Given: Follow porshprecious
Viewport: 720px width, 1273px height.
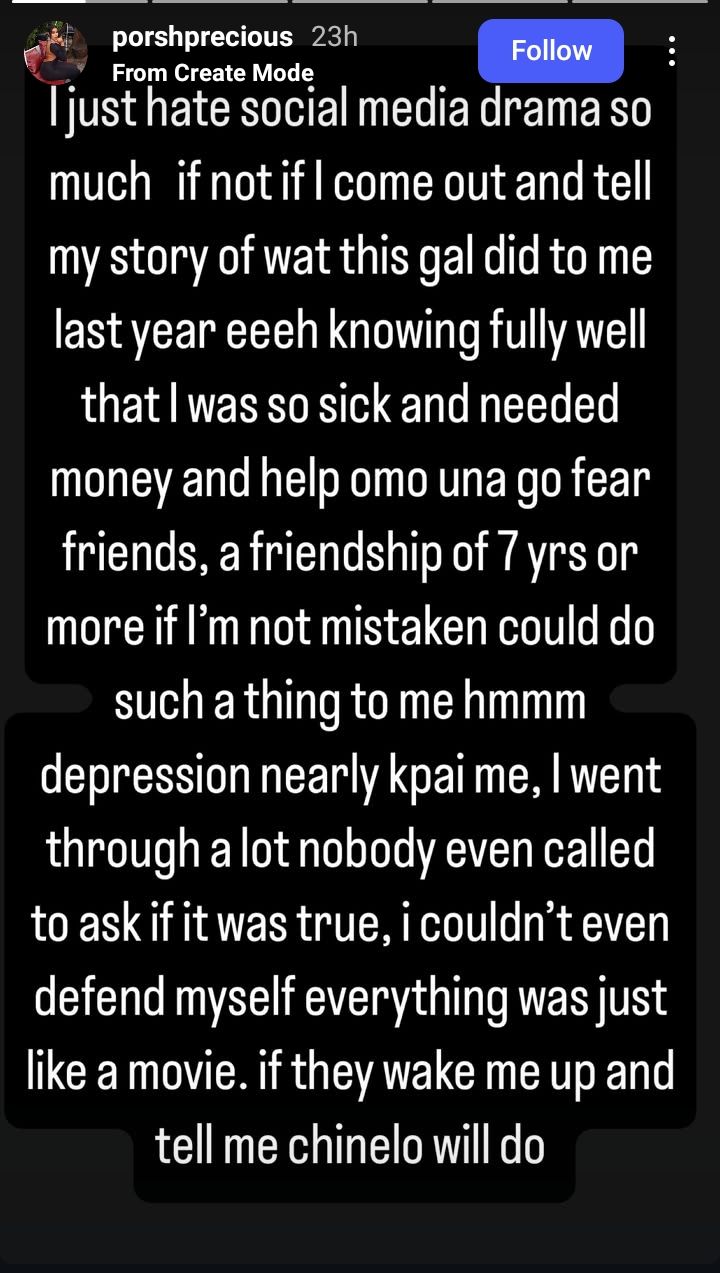Looking at the screenshot, I should (x=551, y=51).
